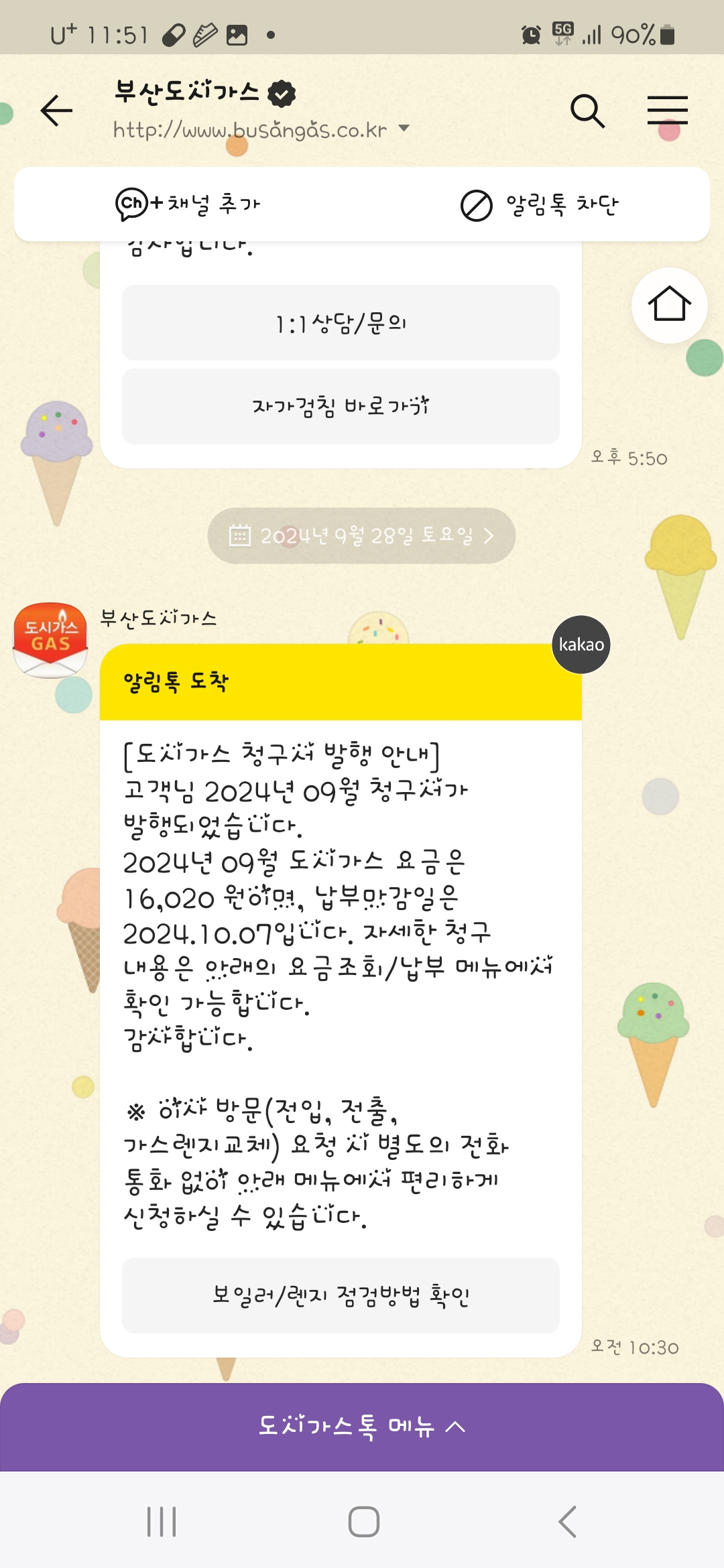724x1568 pixels.
Task: Open 1:1상담/문의 button
Action: point(341,323)
